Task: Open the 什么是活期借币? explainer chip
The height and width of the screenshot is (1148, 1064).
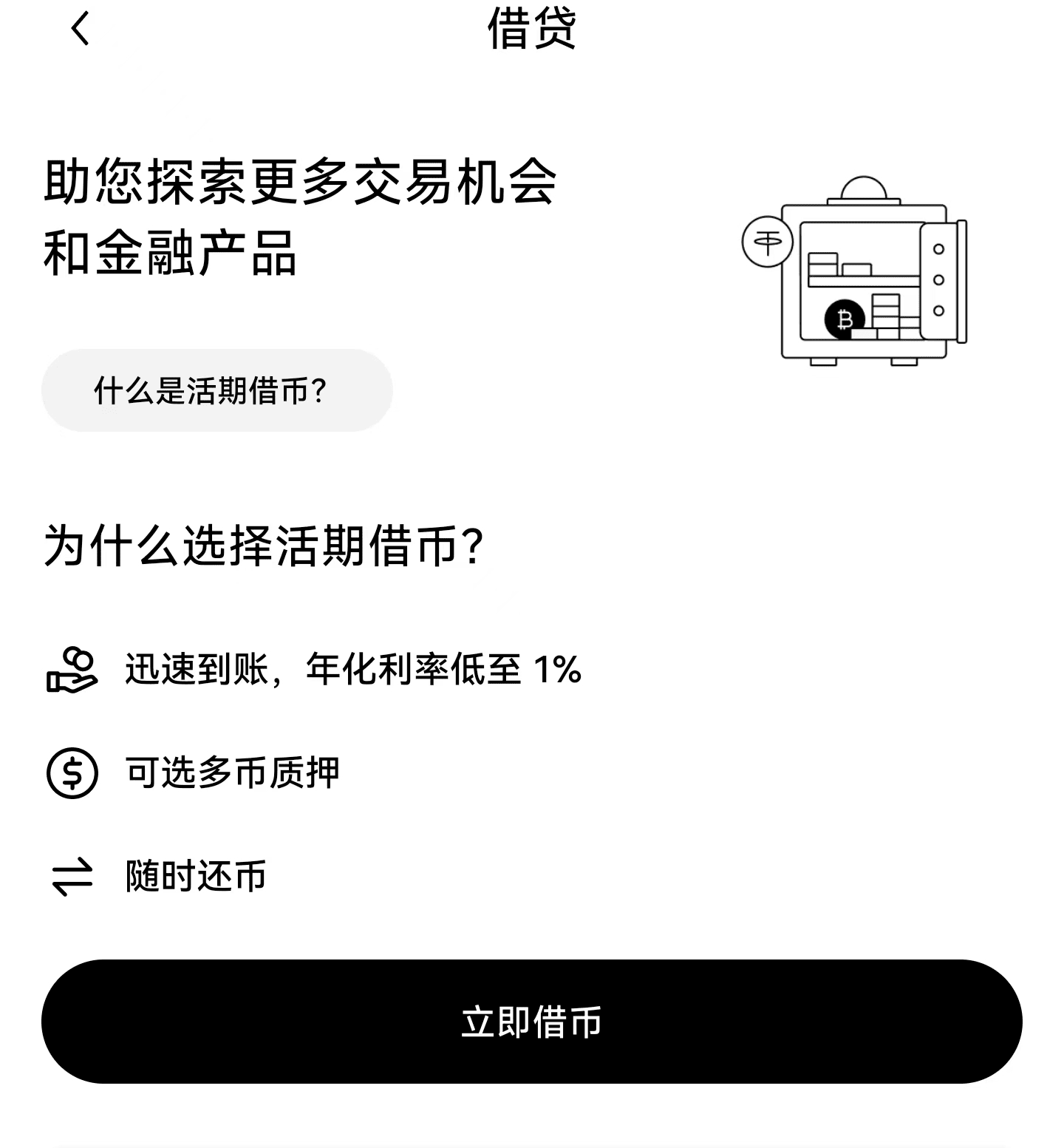Action: [216, 390]
